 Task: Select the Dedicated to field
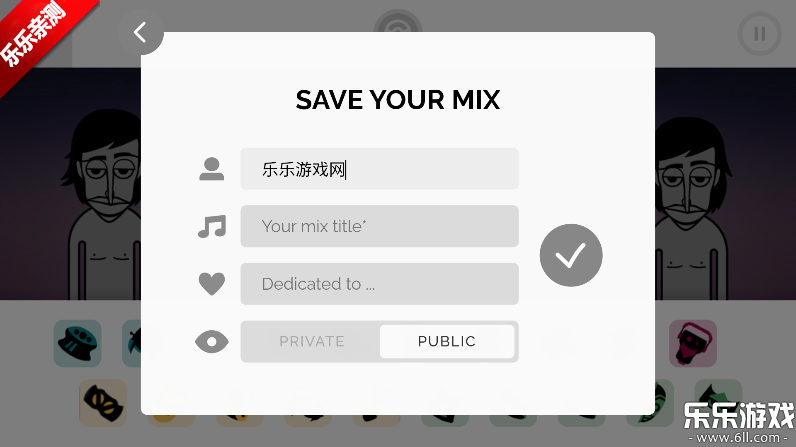pyautogui.click(x=379, y=284)
